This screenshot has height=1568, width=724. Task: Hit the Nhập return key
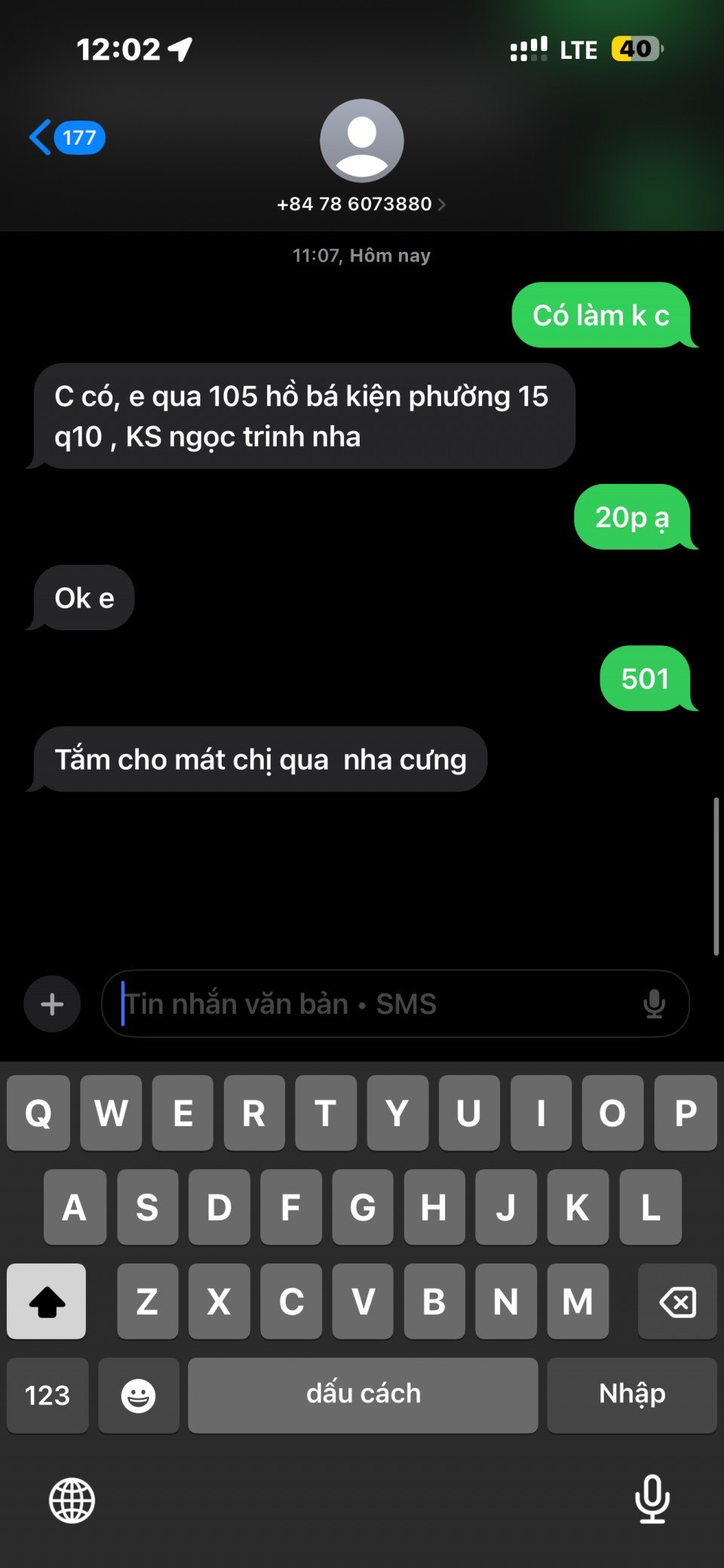631,1395
